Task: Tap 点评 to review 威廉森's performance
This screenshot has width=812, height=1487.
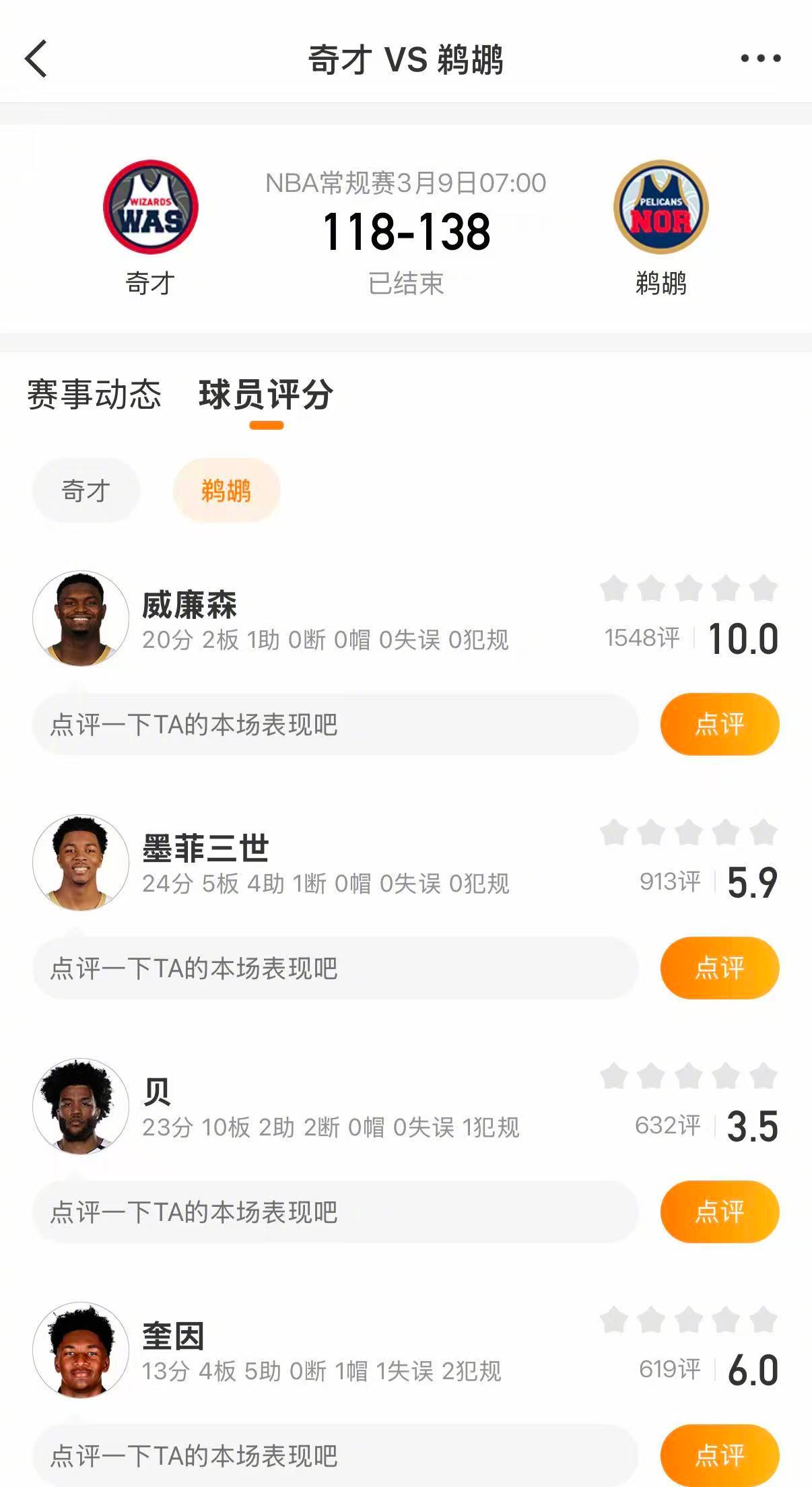Action: coord(719,723)
